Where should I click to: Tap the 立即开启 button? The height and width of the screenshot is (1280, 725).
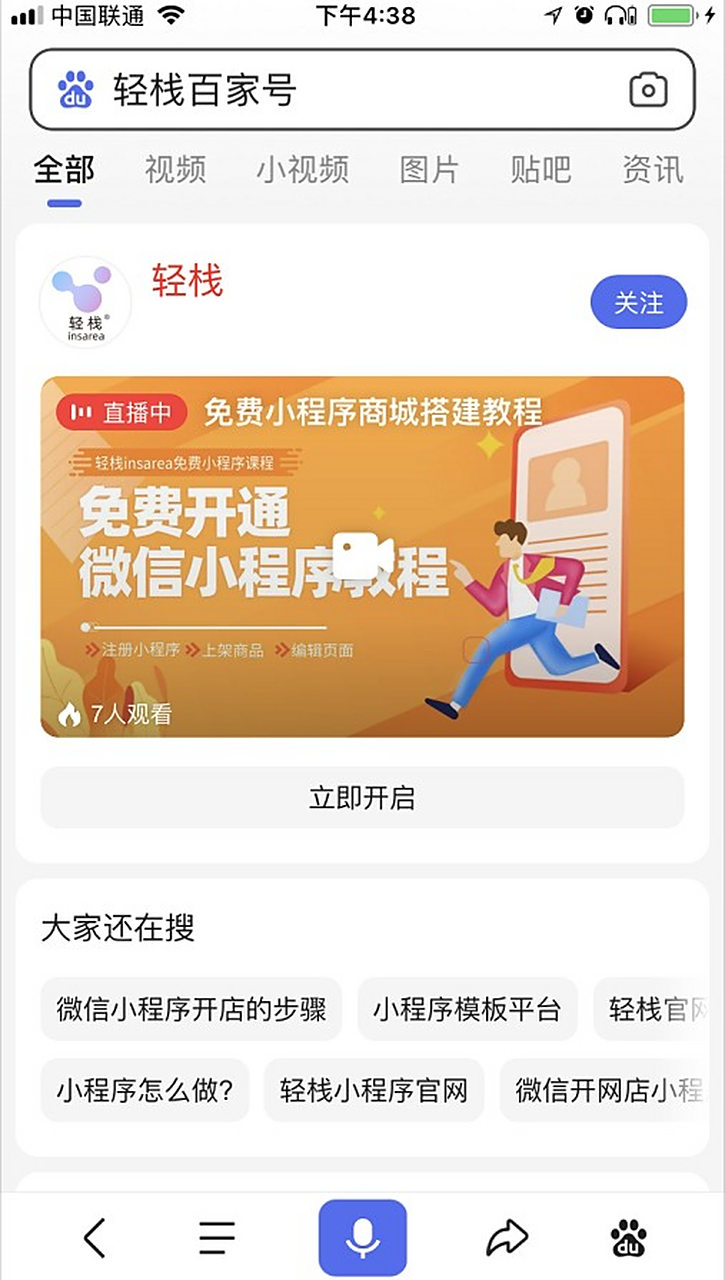point(362,798)
